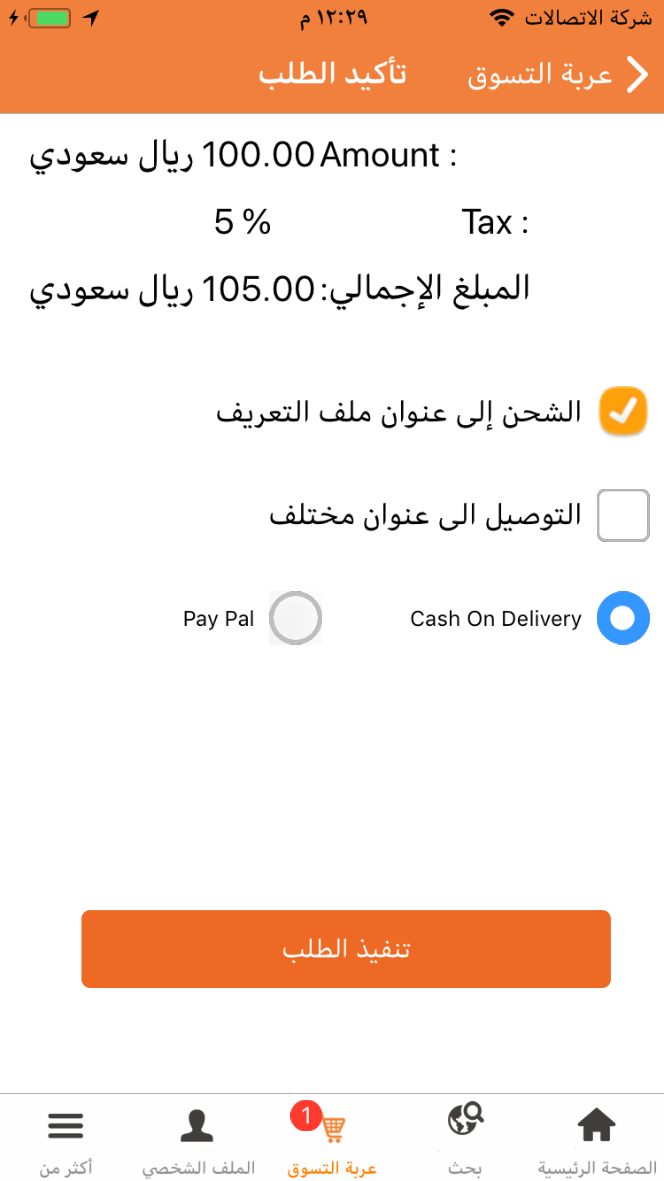This screenshot has width=664, height=1181.
Task: Tap the تنفيذ الطلب button
Action: tap(346, 949)
